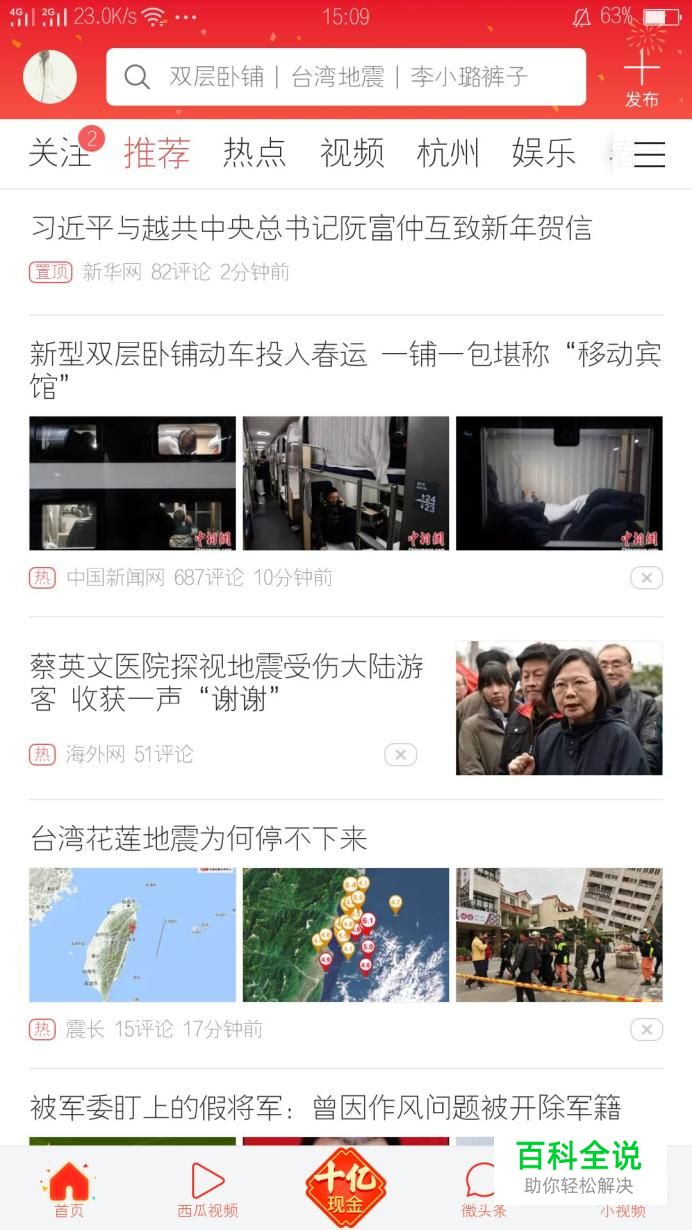This screenshot has width=692, height=1230.
Task: Switch to the 杭州 tab
Action: pyautogui.click(x=448, y=153)
